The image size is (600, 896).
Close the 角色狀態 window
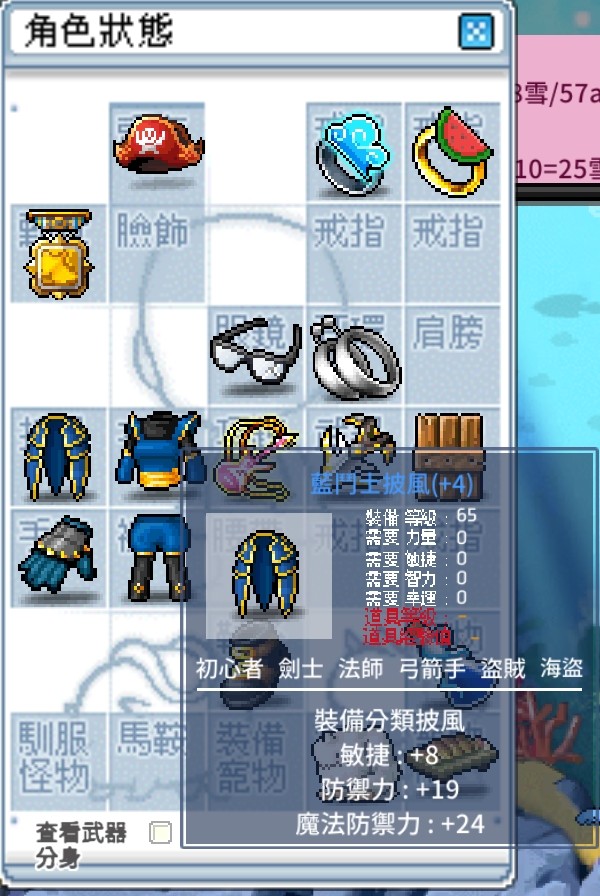[475, 32]
